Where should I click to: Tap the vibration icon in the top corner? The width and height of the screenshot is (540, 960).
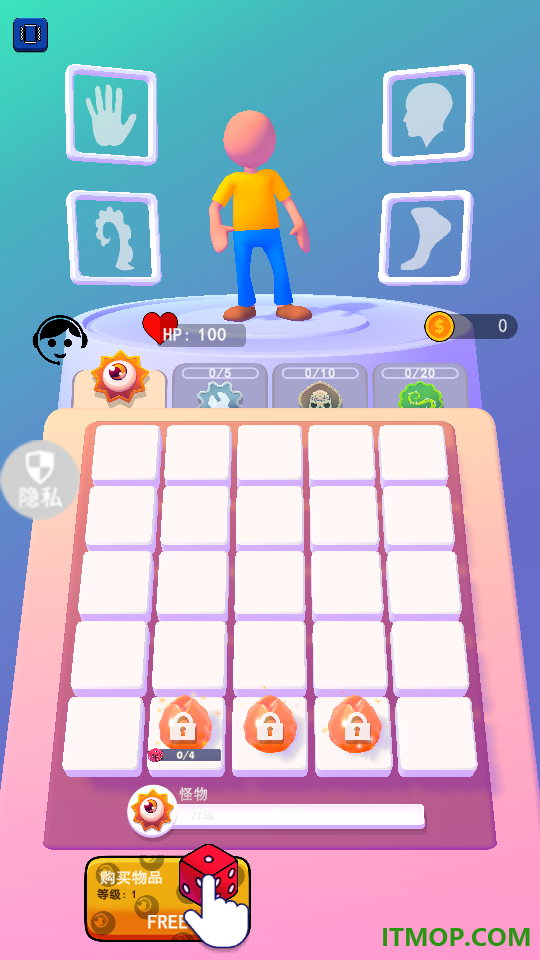coord(30,34)
